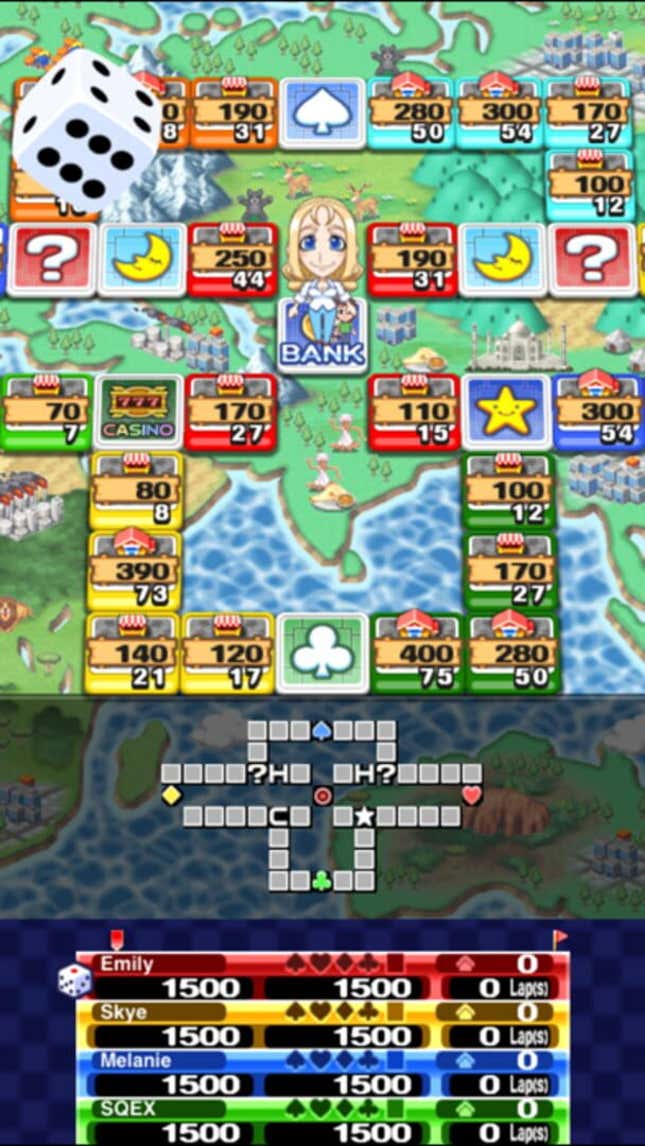Open SQEX's player status row
Image resolution: width=645 pixels, height=1146 pixels.
(x=322, y=1121)
